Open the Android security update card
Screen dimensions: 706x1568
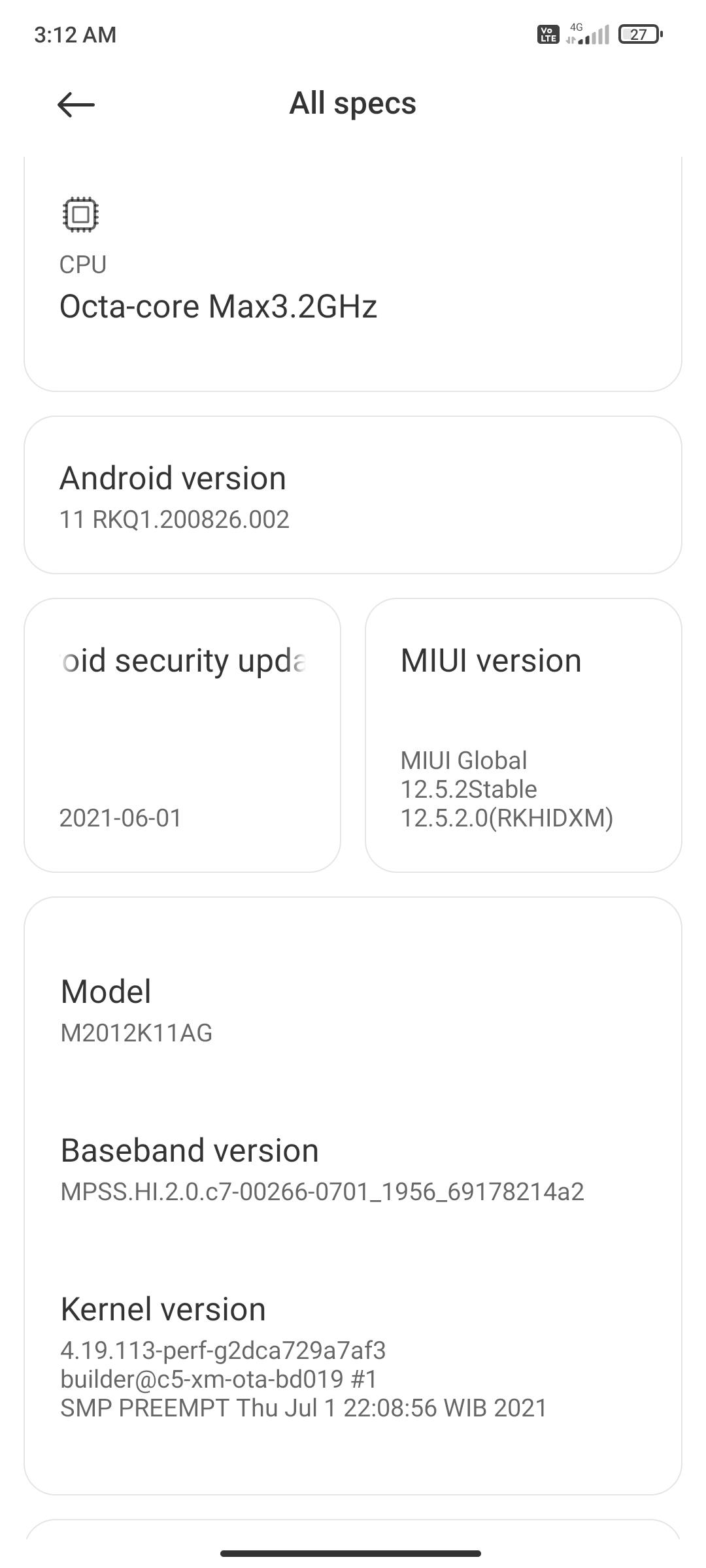click(x=182, y=735)
